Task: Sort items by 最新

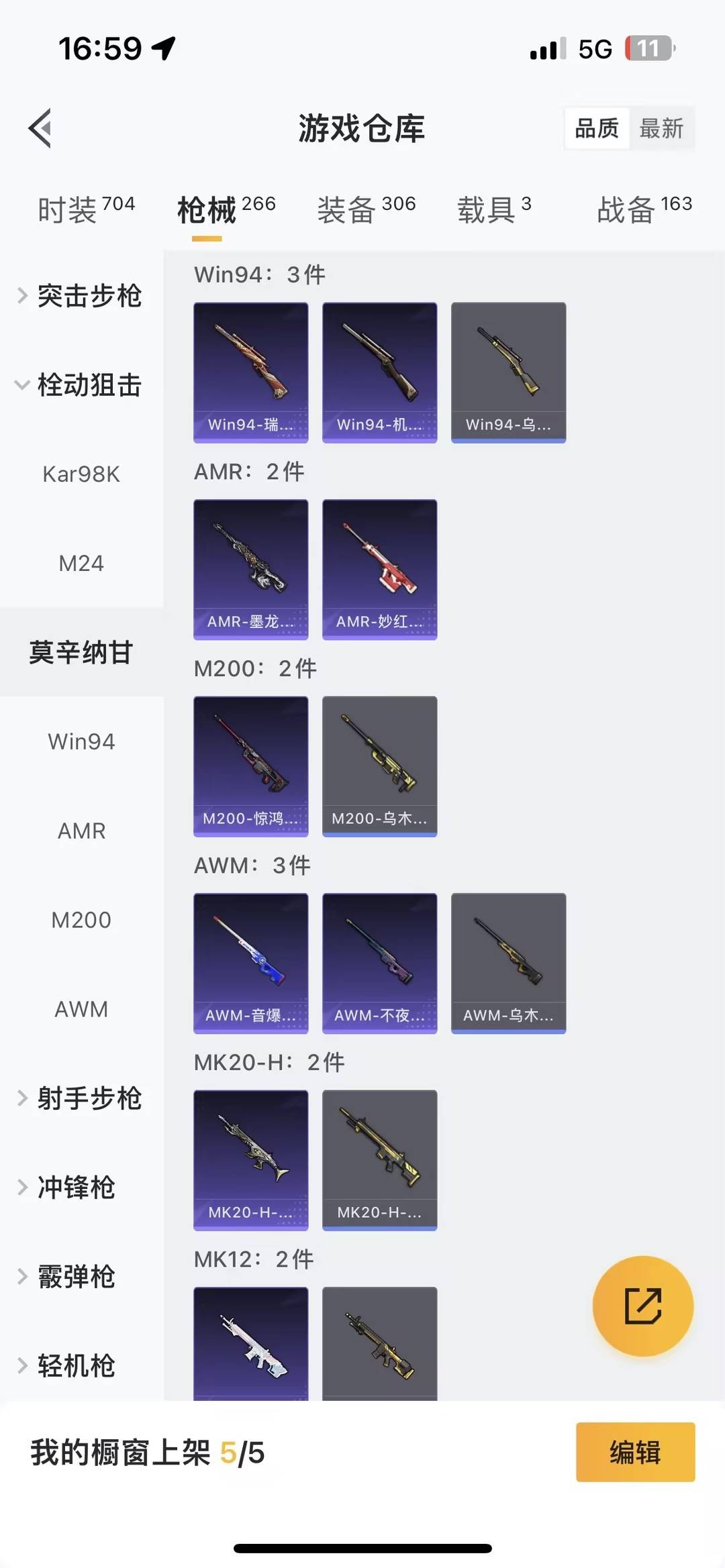Action: tap(661, 128)
